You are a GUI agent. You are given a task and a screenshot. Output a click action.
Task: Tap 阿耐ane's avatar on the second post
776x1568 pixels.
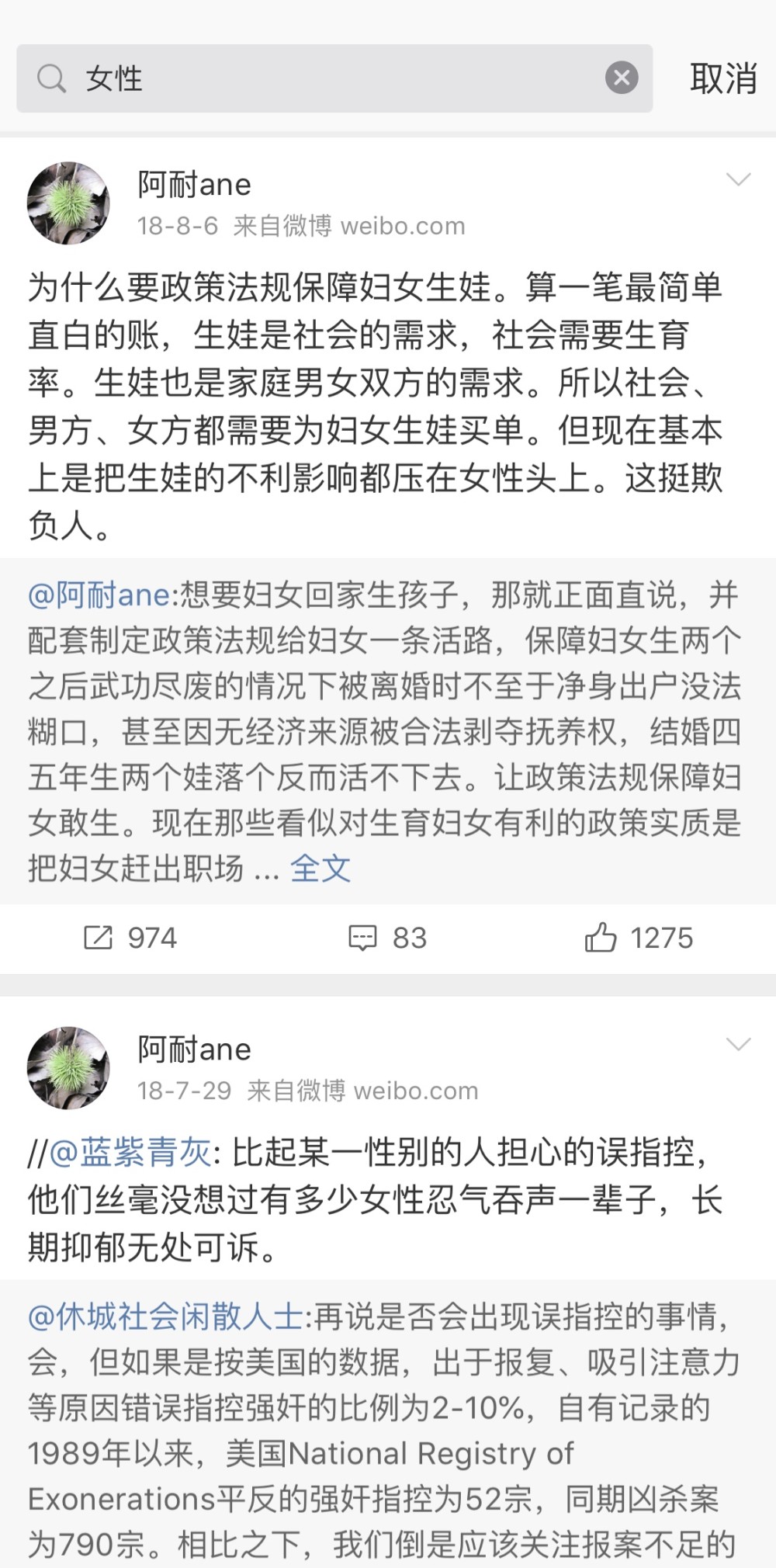click(68, 1067)
